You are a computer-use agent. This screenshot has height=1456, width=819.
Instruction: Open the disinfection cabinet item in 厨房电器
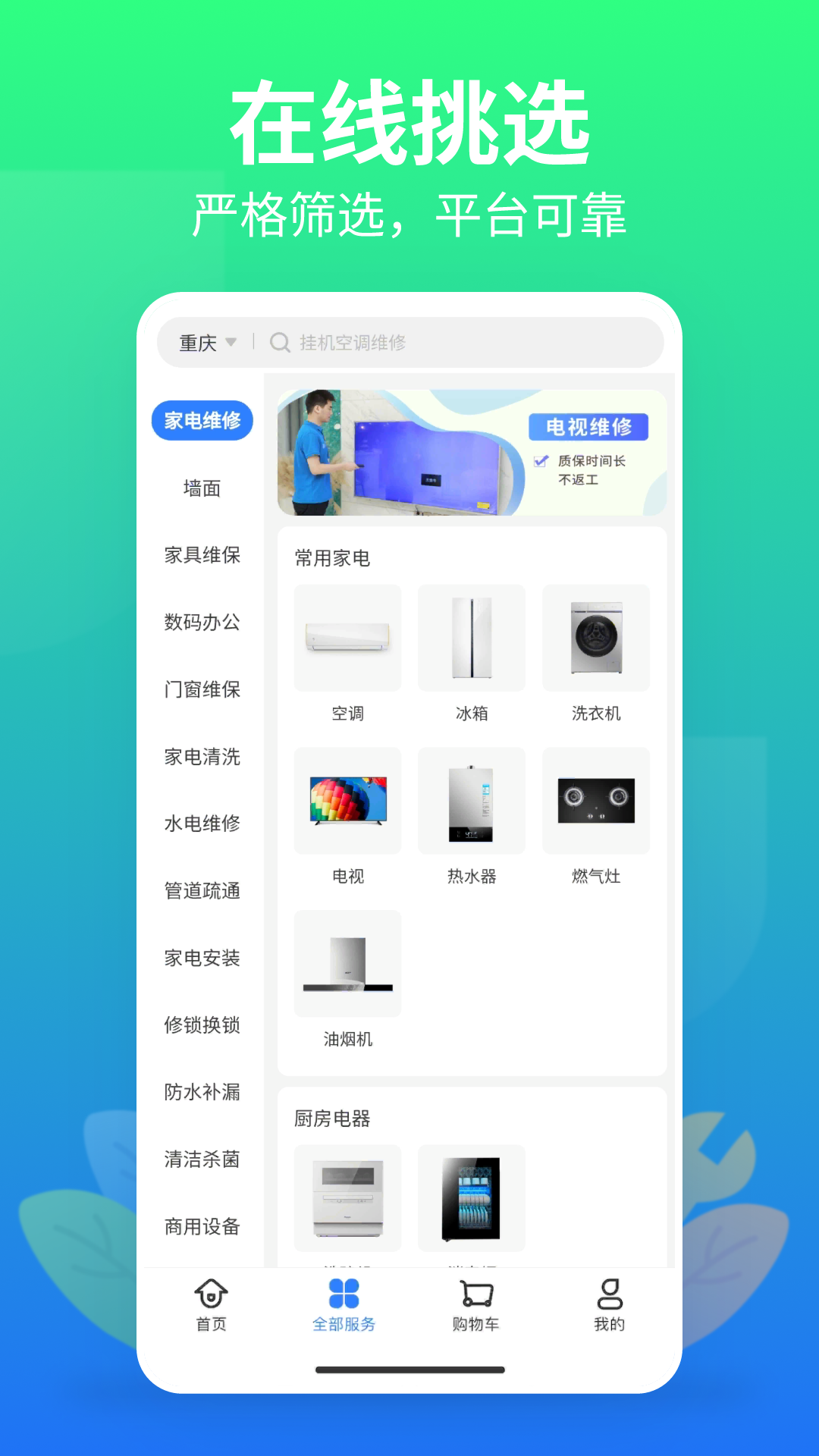click(x=471, y=1198)
